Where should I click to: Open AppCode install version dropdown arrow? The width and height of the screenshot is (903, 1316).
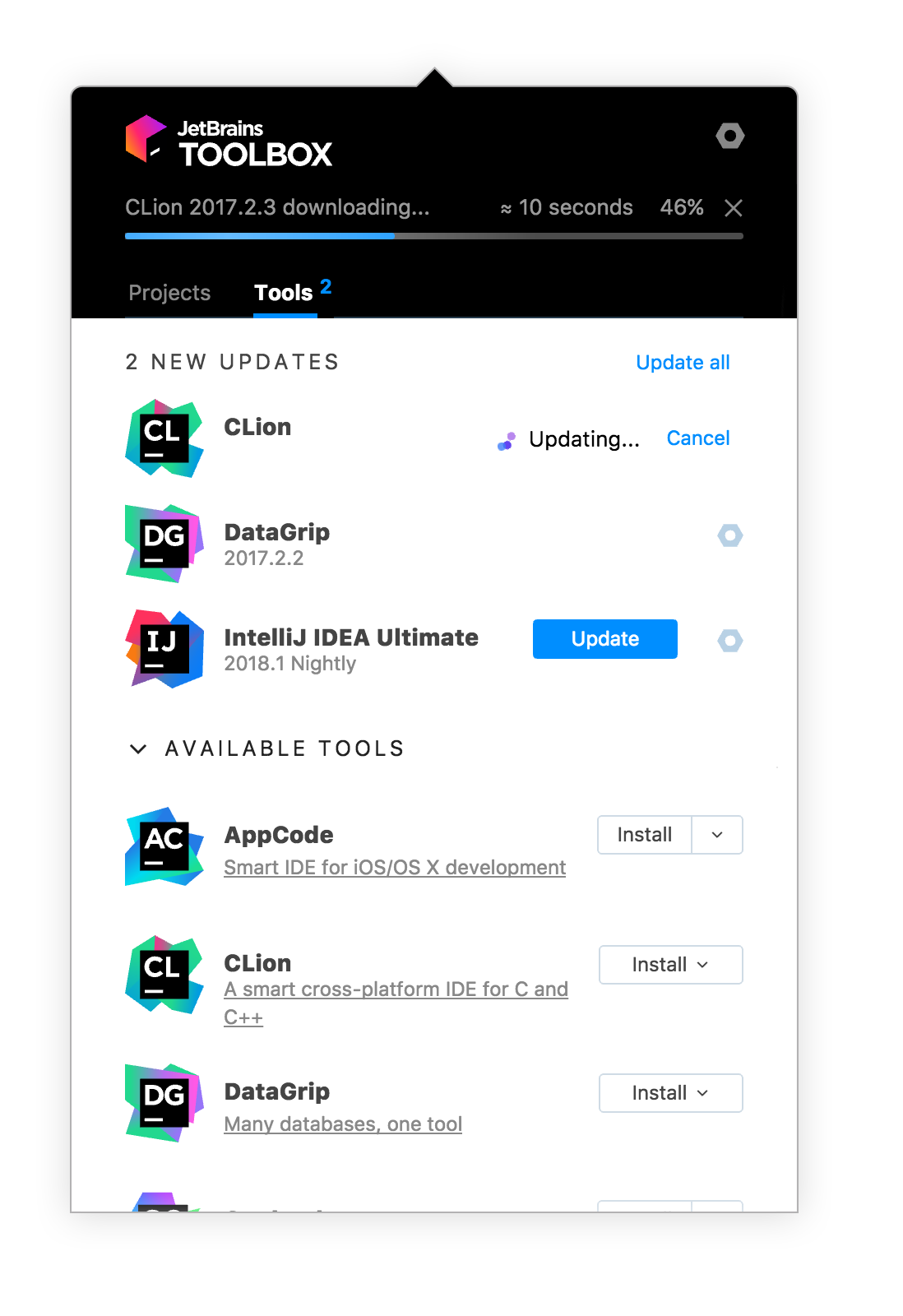click(x=717, y=835)
